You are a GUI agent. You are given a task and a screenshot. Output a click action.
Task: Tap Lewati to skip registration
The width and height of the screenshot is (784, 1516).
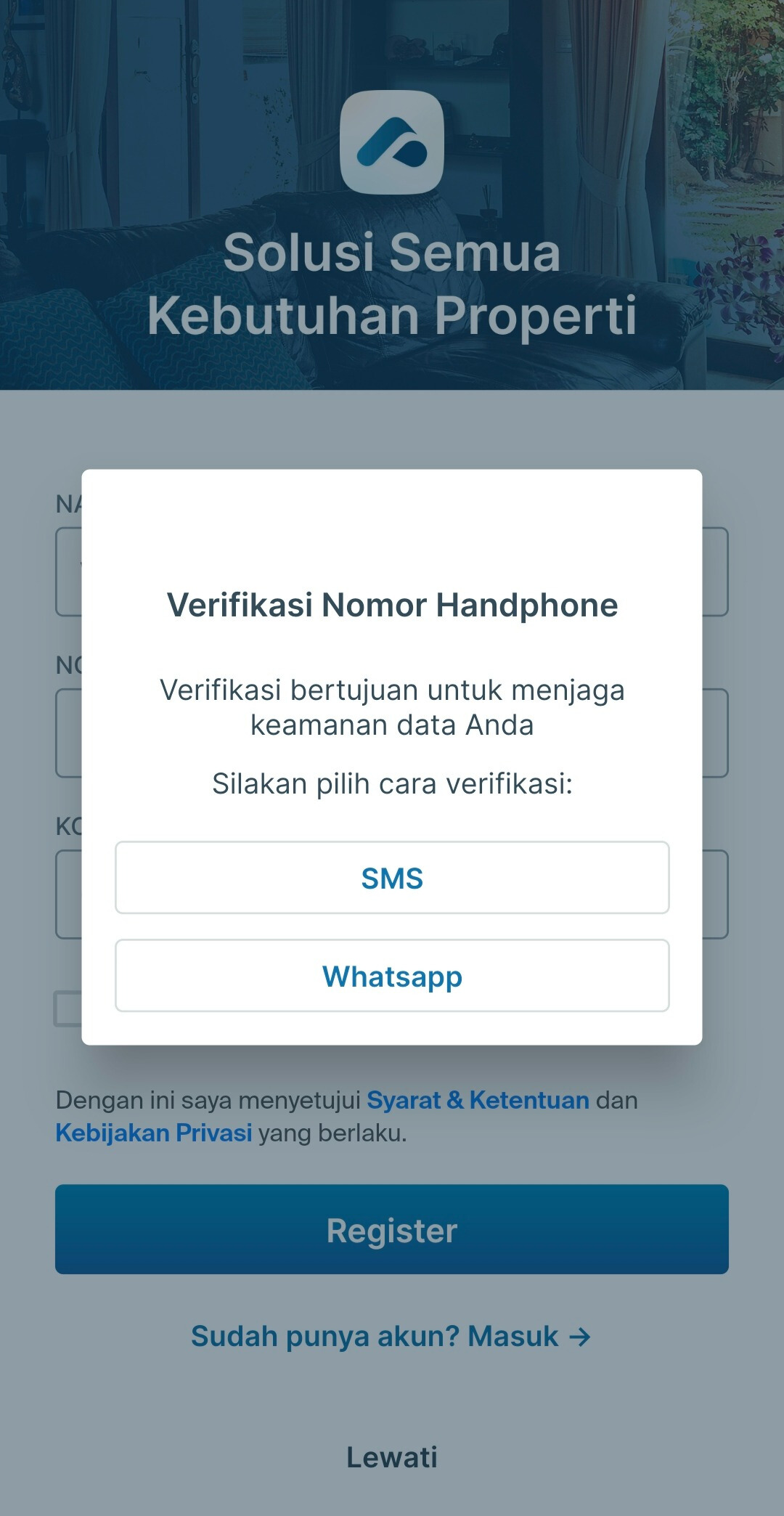click(392, 1457)
